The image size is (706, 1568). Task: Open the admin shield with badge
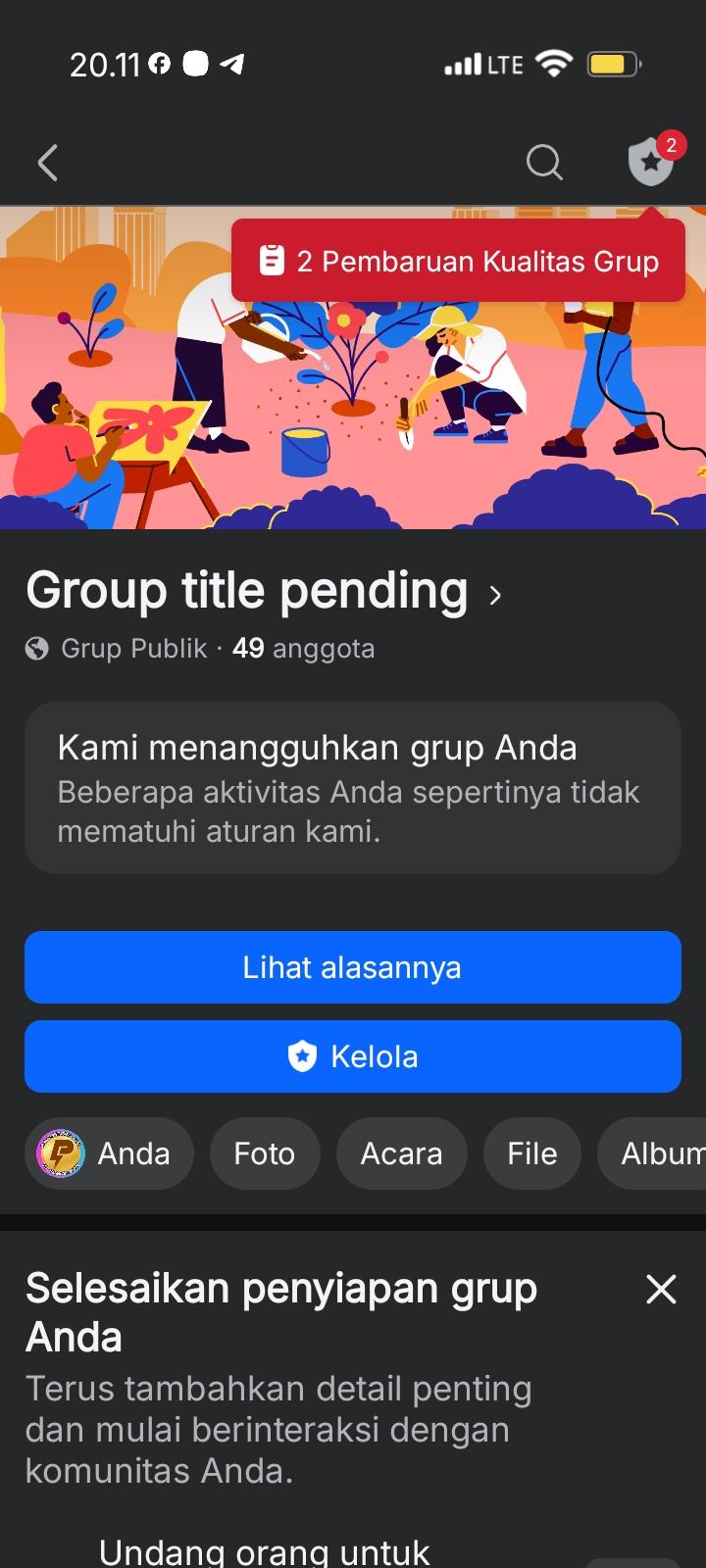(x=651, y=162)
